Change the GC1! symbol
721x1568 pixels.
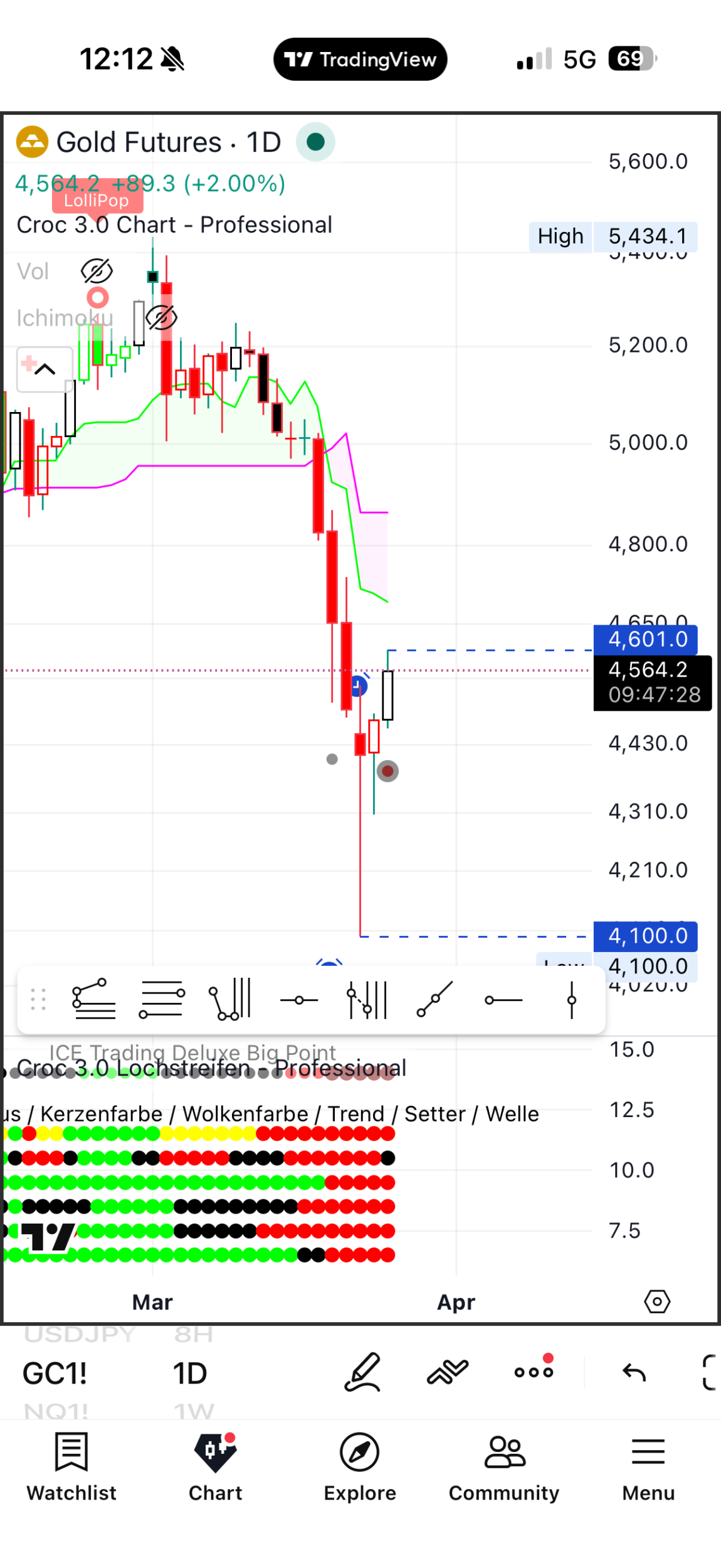55,1373
